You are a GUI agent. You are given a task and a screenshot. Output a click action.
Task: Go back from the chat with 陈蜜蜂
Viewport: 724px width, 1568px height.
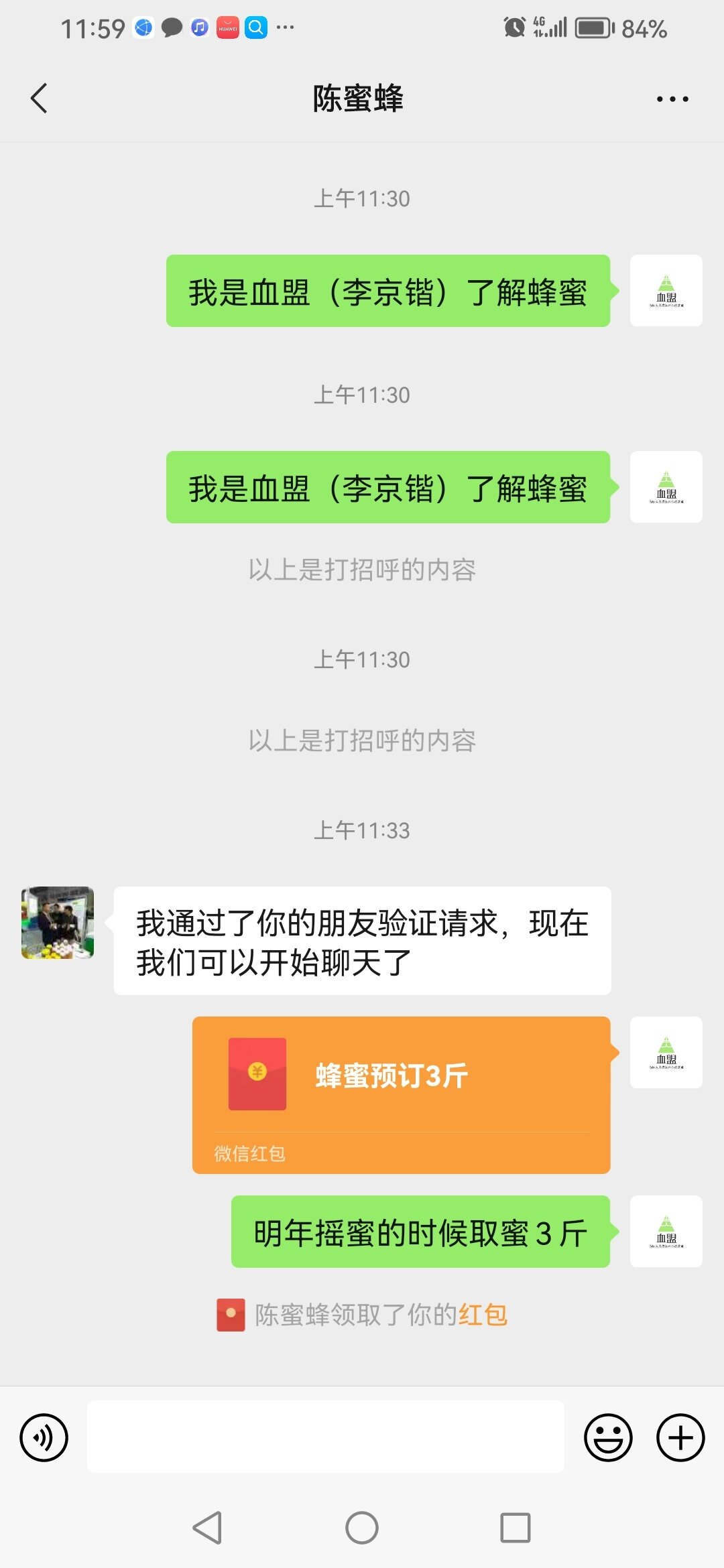click(x=39, y=99)
